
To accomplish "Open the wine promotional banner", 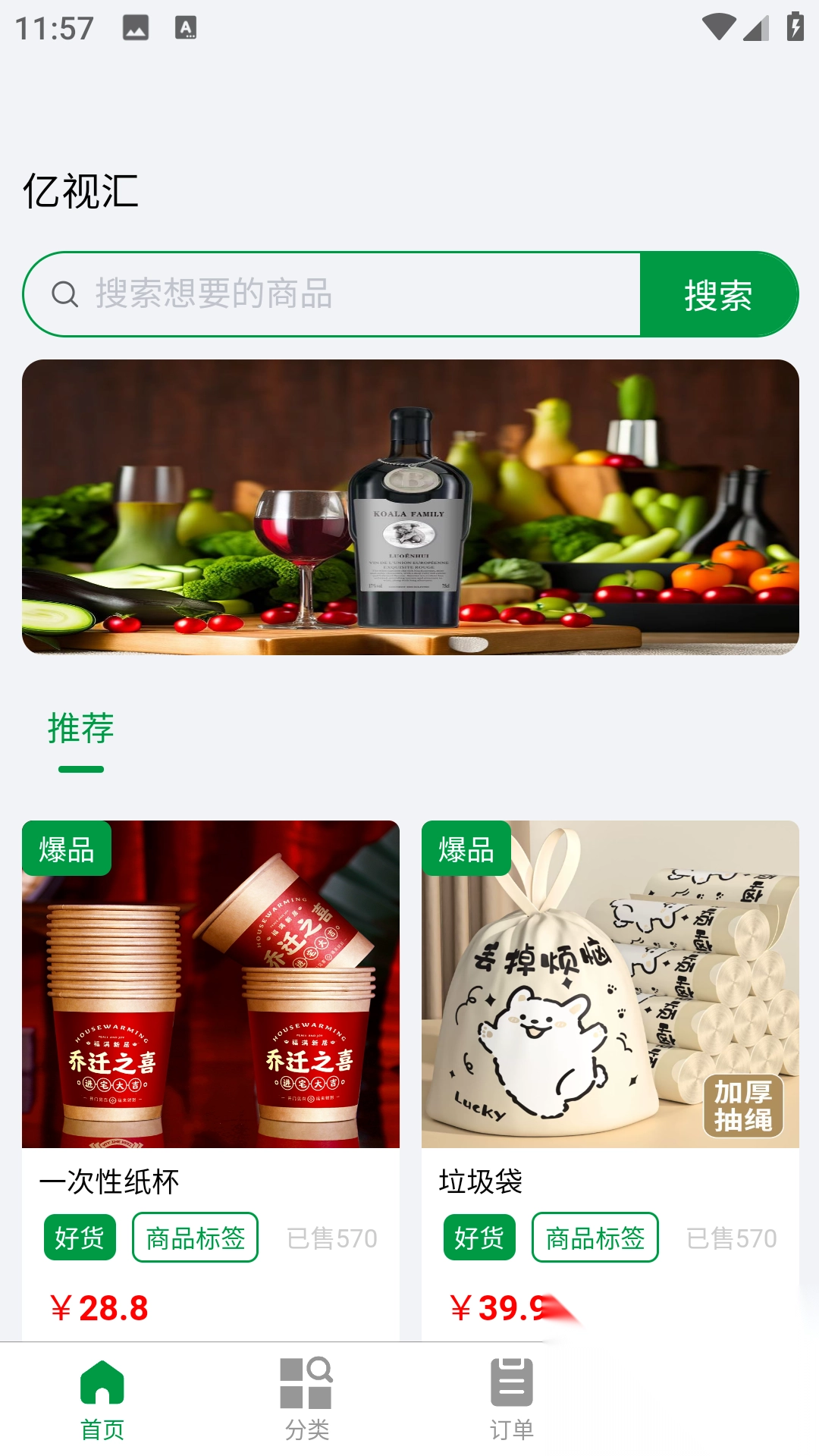I will coord(410,507).
